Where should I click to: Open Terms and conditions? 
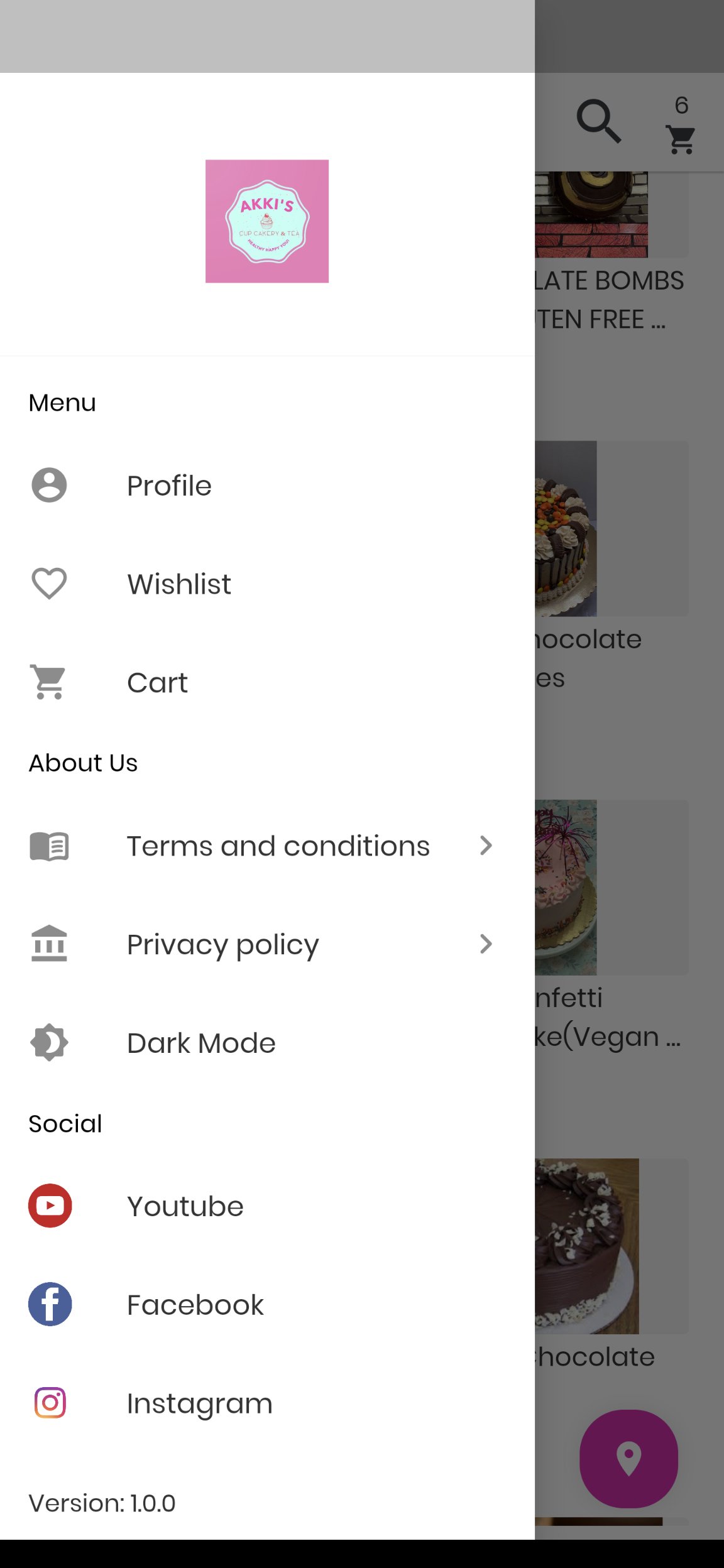point(278,846)
